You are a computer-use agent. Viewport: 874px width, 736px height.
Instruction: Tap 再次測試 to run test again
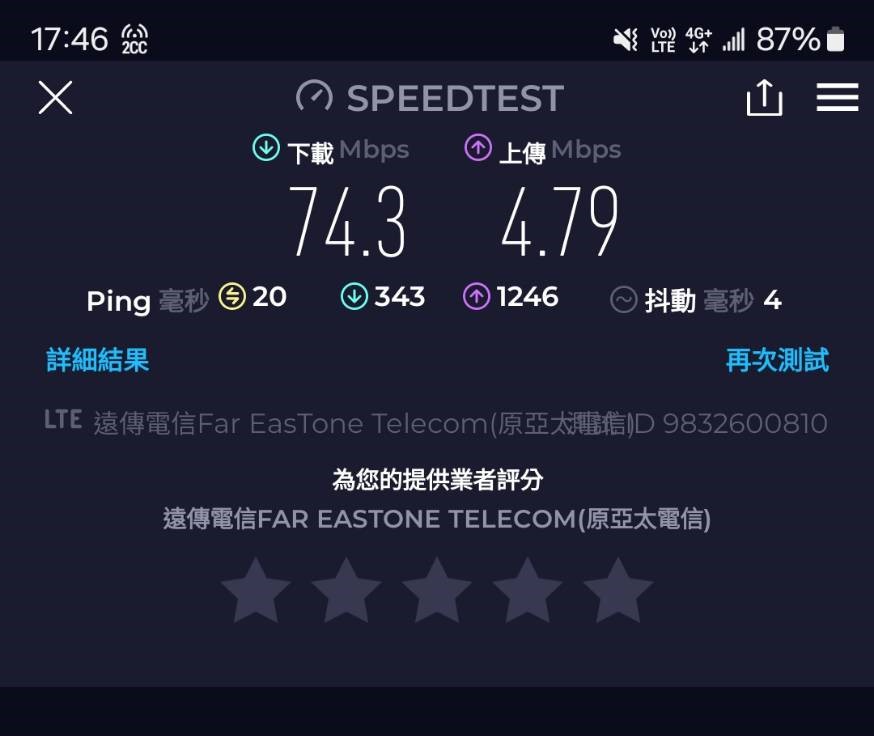[x=777, y=360]
